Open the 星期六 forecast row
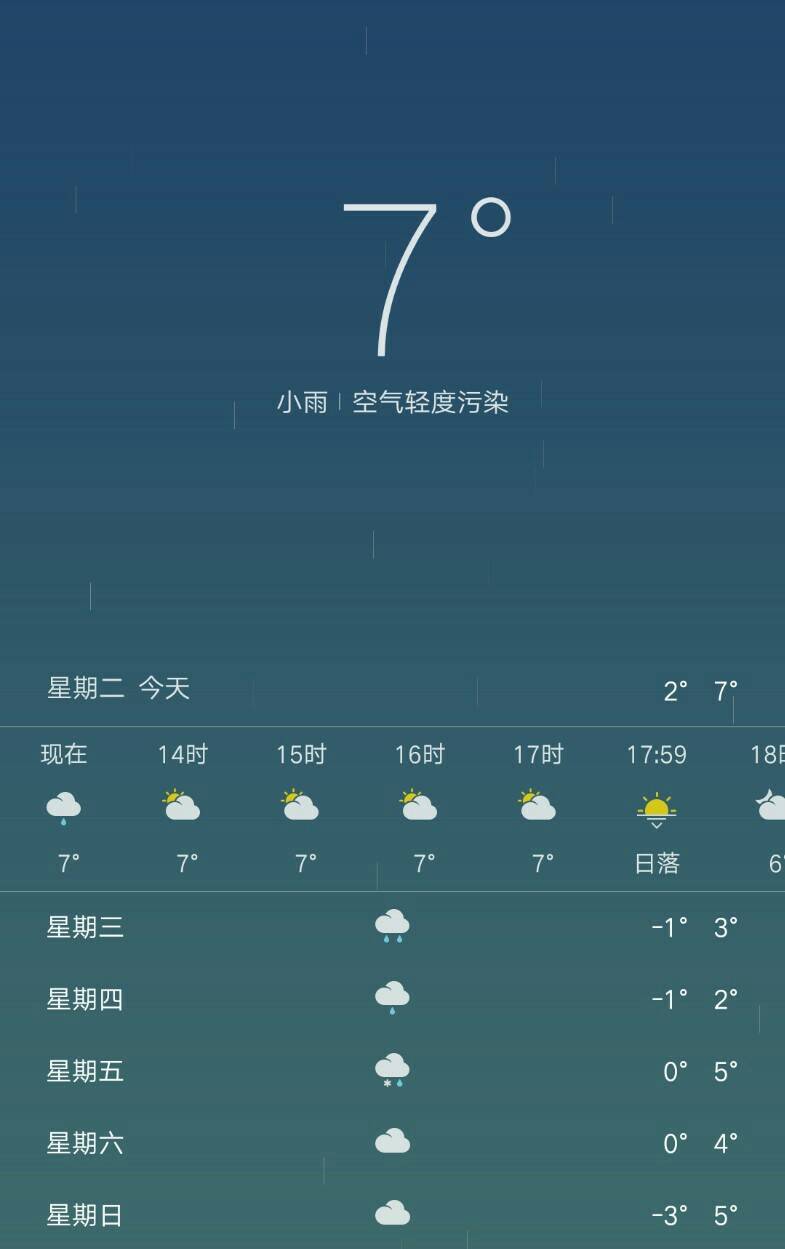The width and height of the screenshot is (785, 1249). 392,1143
